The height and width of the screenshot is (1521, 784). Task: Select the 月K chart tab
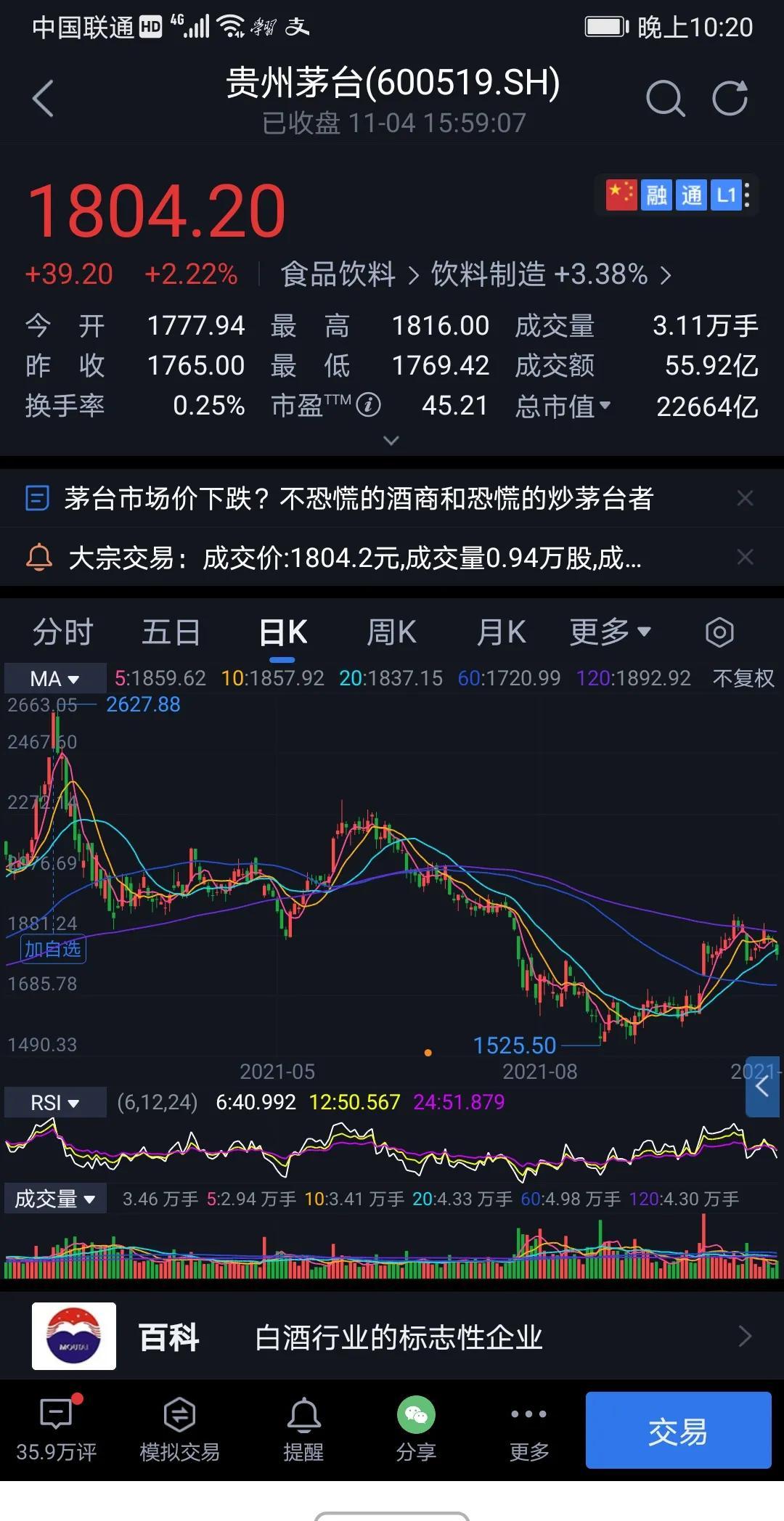coord(501,632)
